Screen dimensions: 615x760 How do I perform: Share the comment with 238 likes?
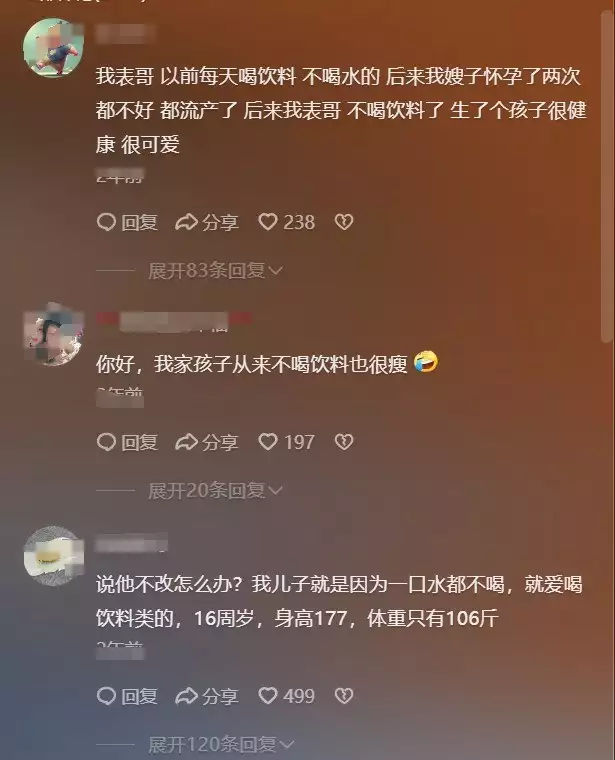[x=207, y=222]
